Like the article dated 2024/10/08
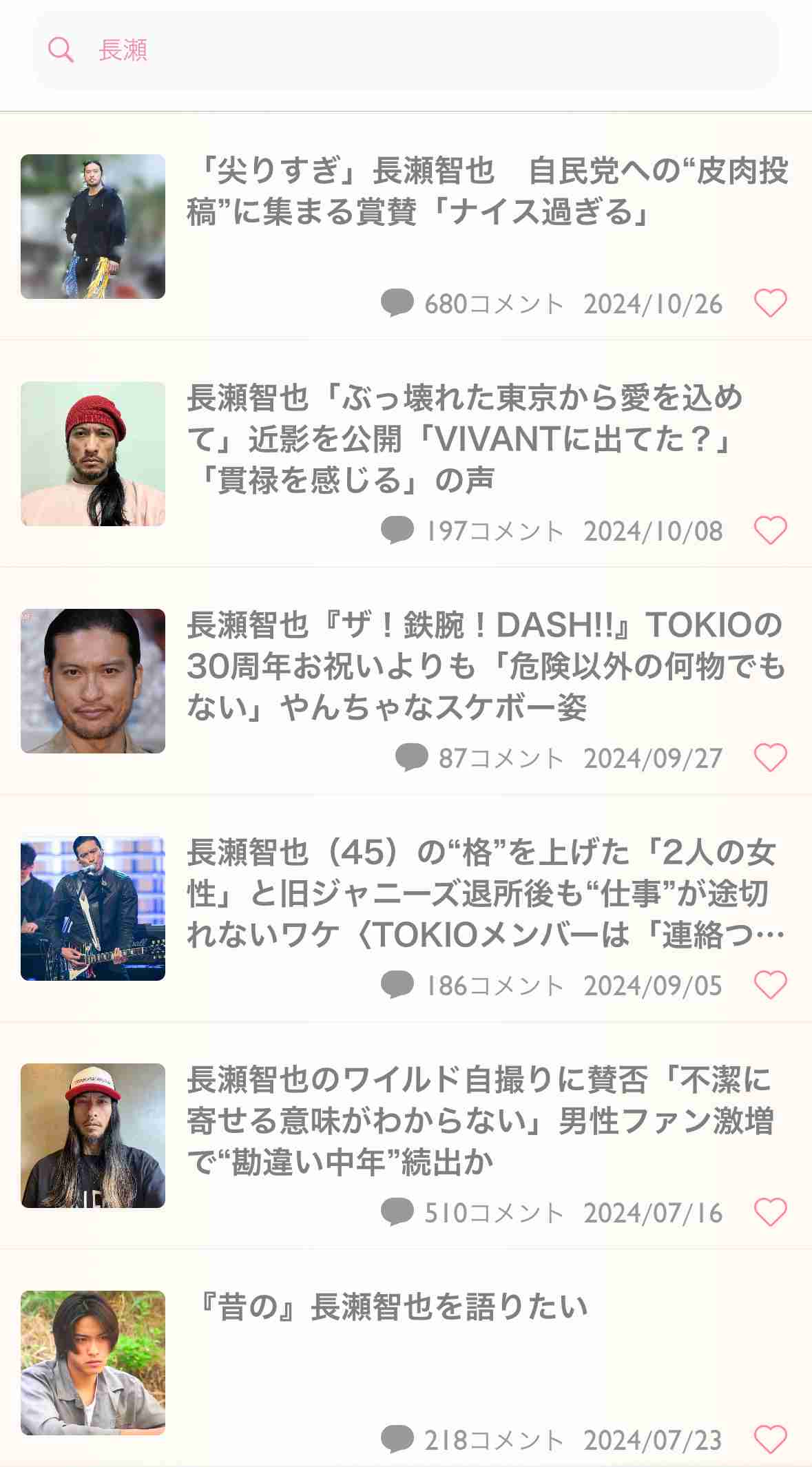Viewport: 812px width, 1467px height. [770, 530]
